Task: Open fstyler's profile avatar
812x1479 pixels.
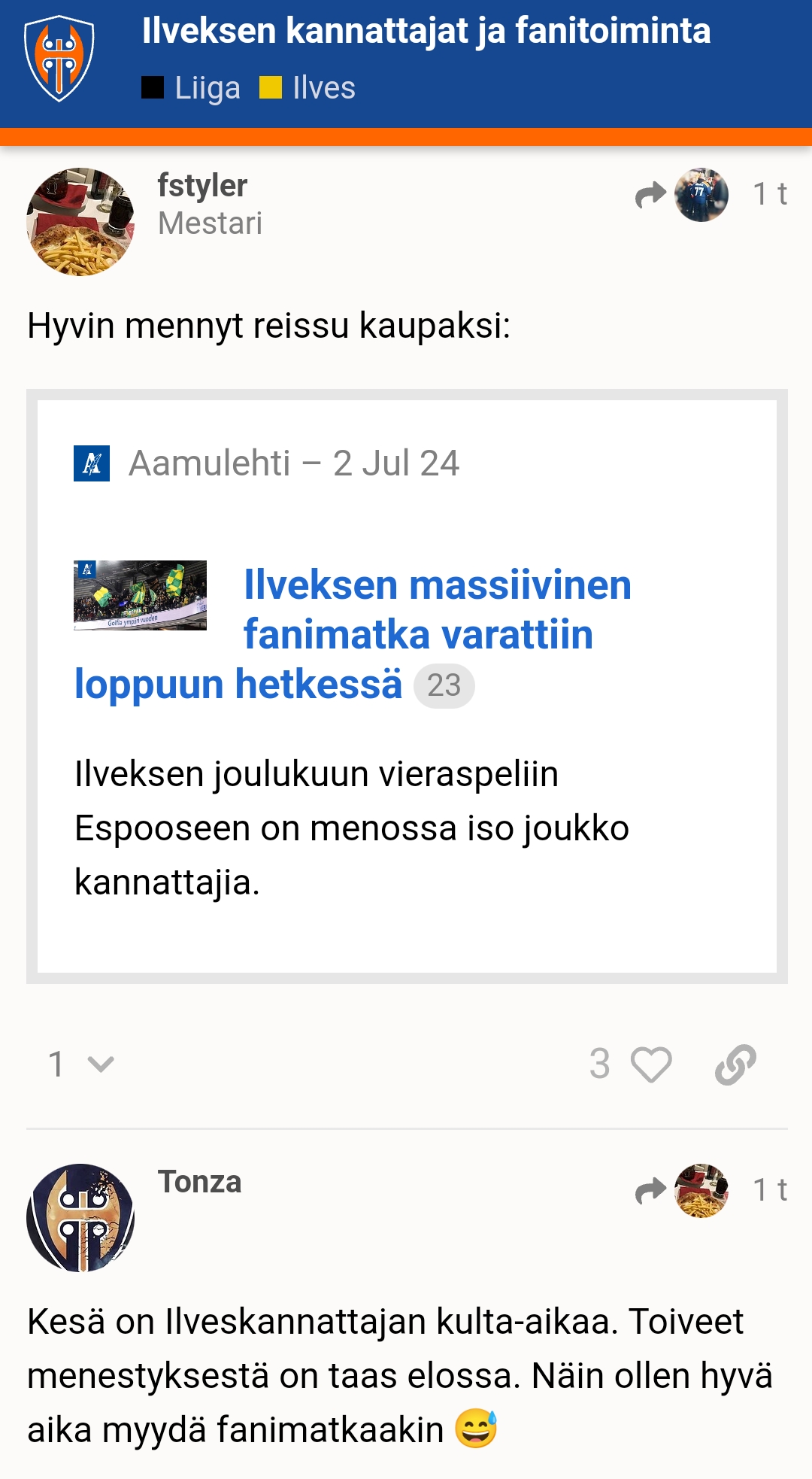Action: (80, 222)
